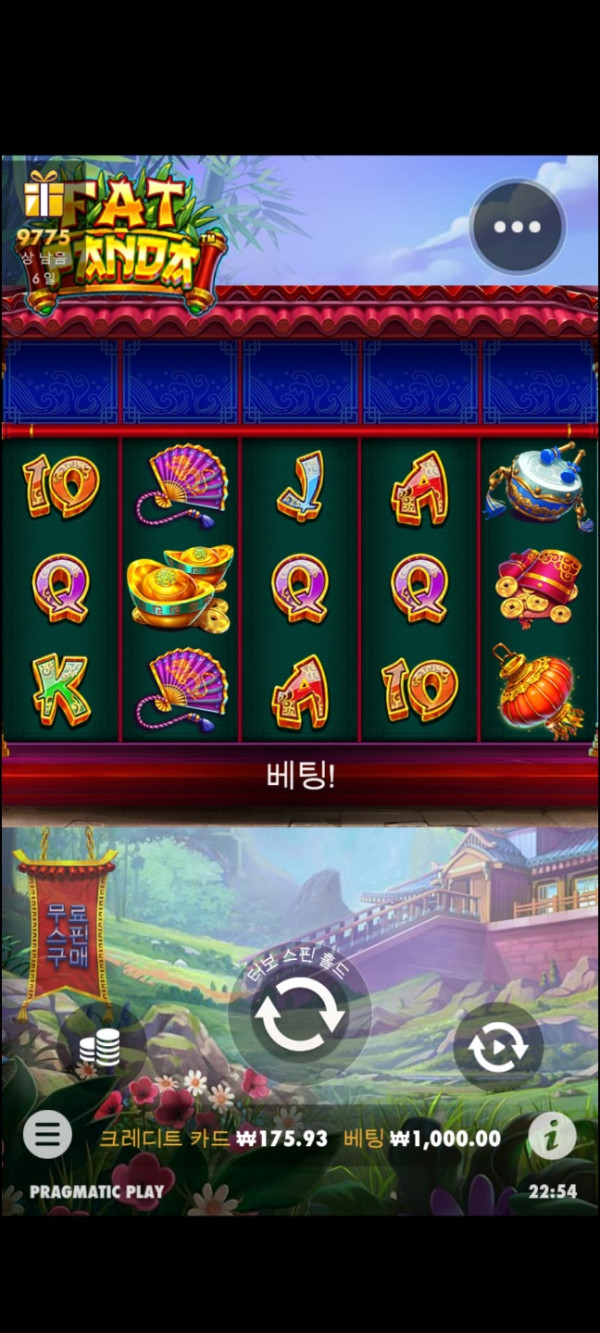This screenshot has width=600, height=1333.
Task: Open the gift box reward icon
Action: click(x=42, y=194)
